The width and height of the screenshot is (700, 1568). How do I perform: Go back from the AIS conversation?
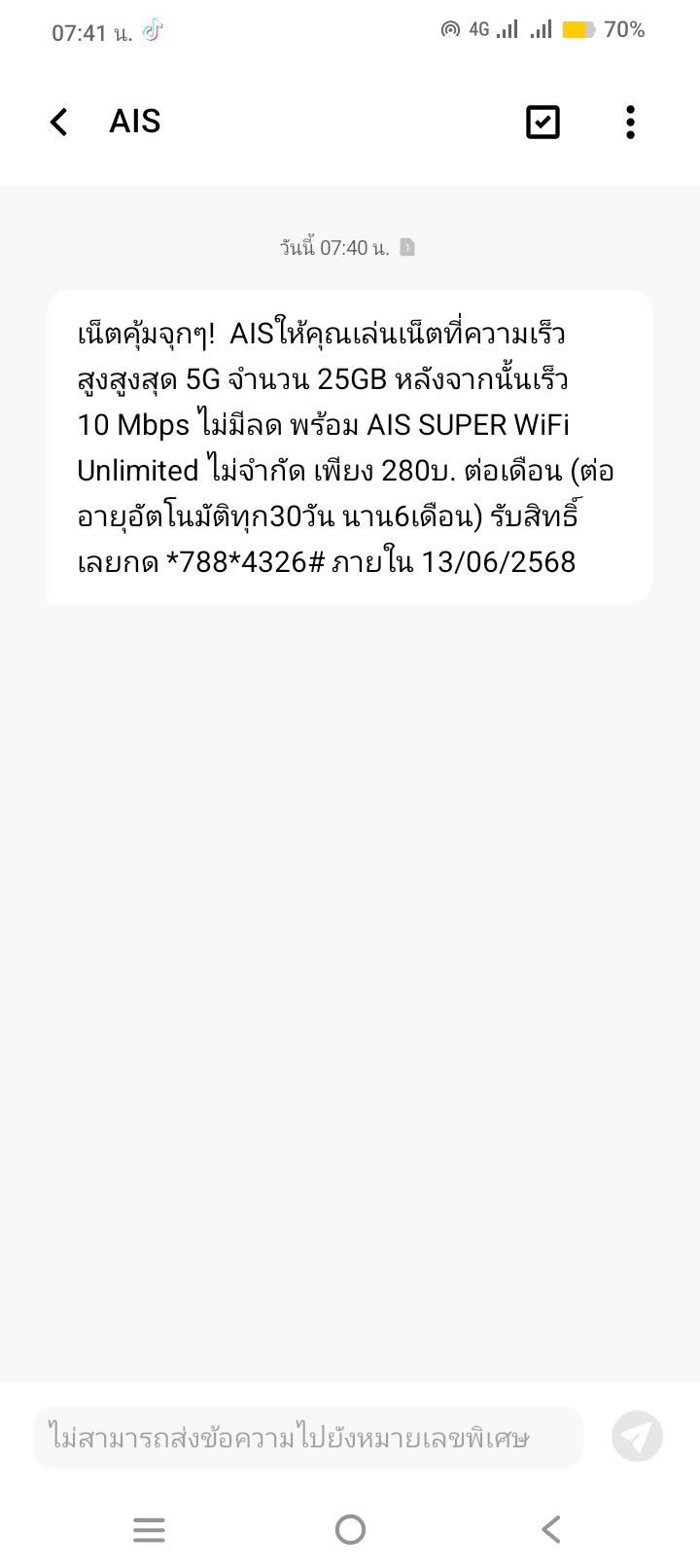click(x=59, y=123)
